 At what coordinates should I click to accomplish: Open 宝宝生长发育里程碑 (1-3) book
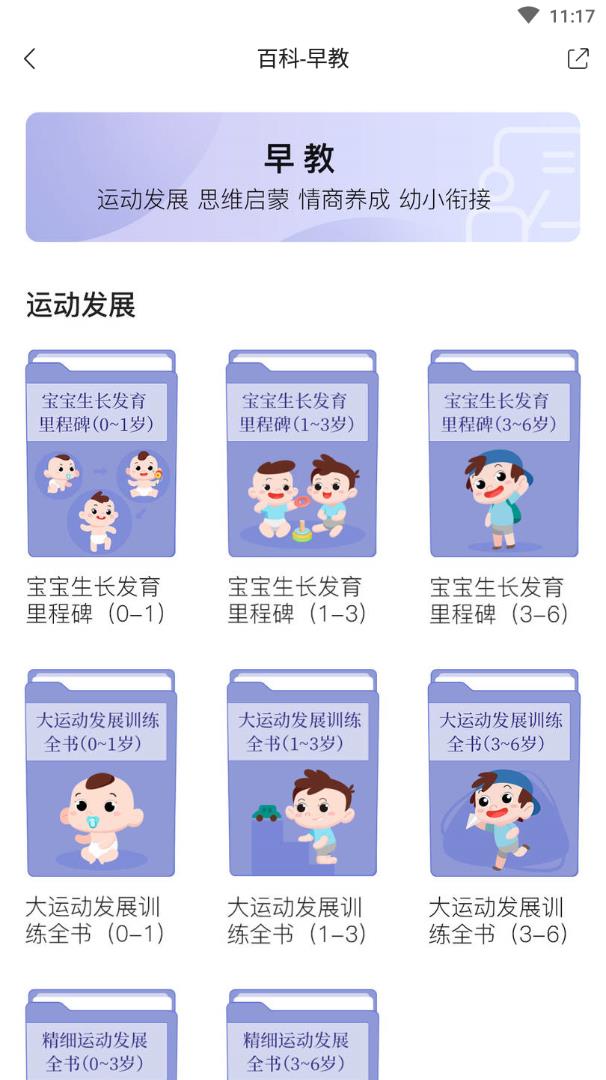coord(302,454)
